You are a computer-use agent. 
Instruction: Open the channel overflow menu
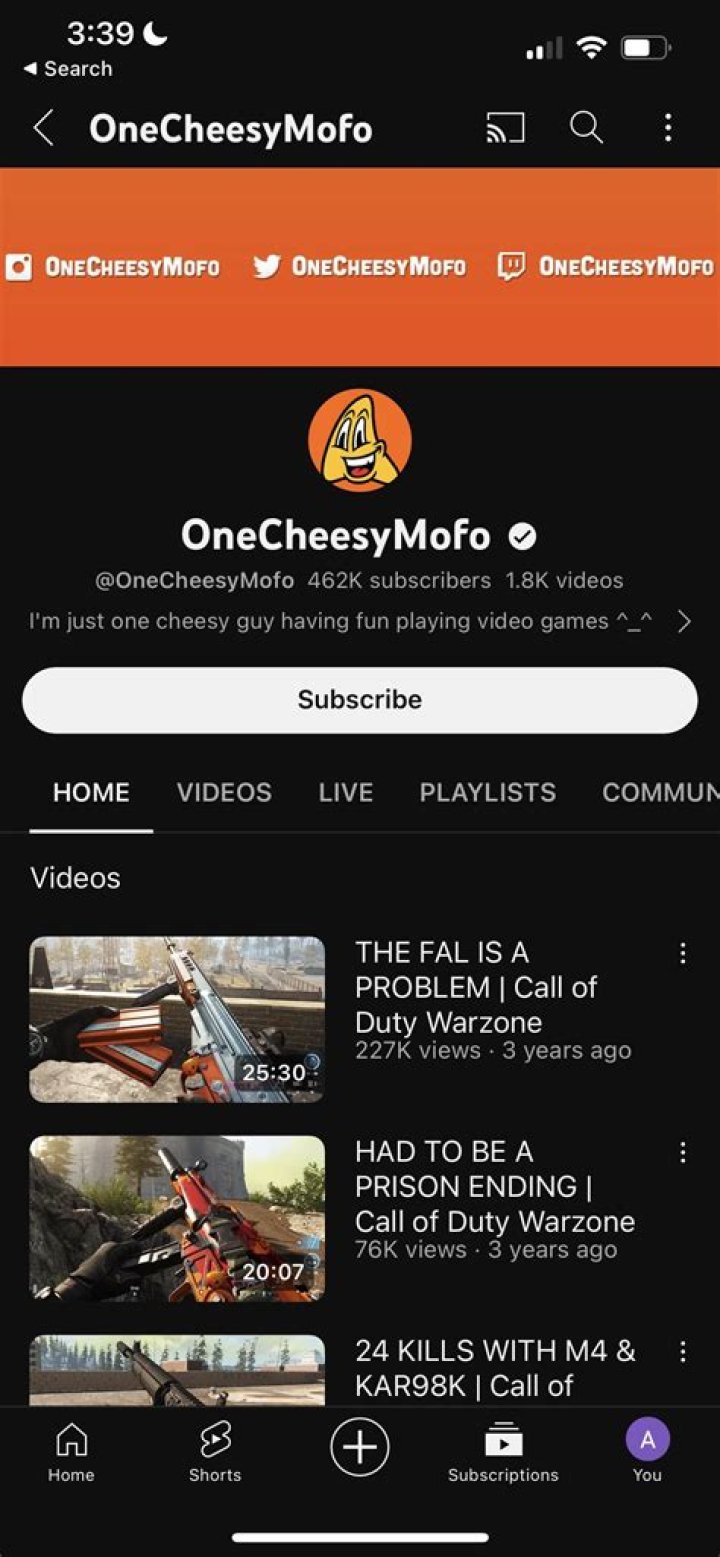[668, 128]
